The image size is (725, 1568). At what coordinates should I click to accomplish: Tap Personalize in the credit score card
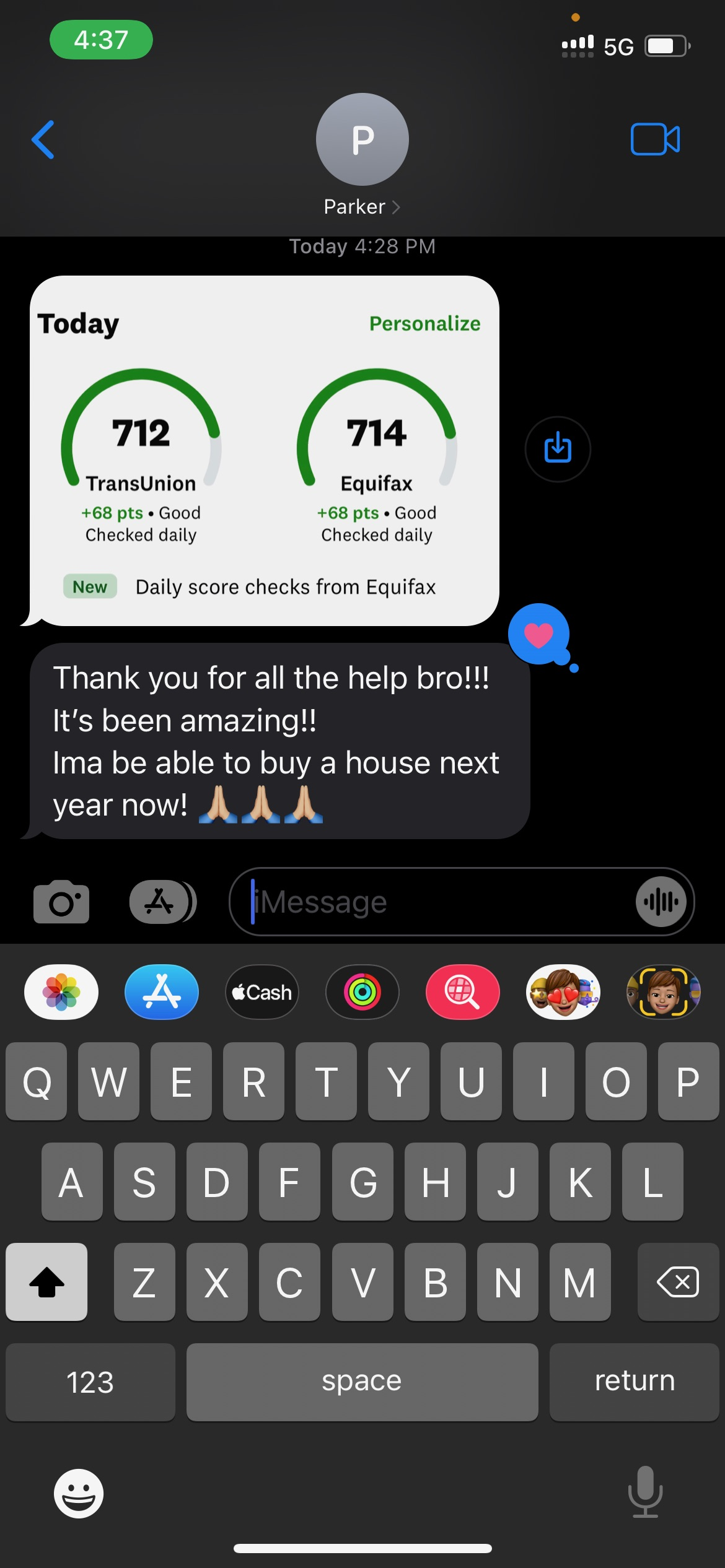click(x=424, y=323)
